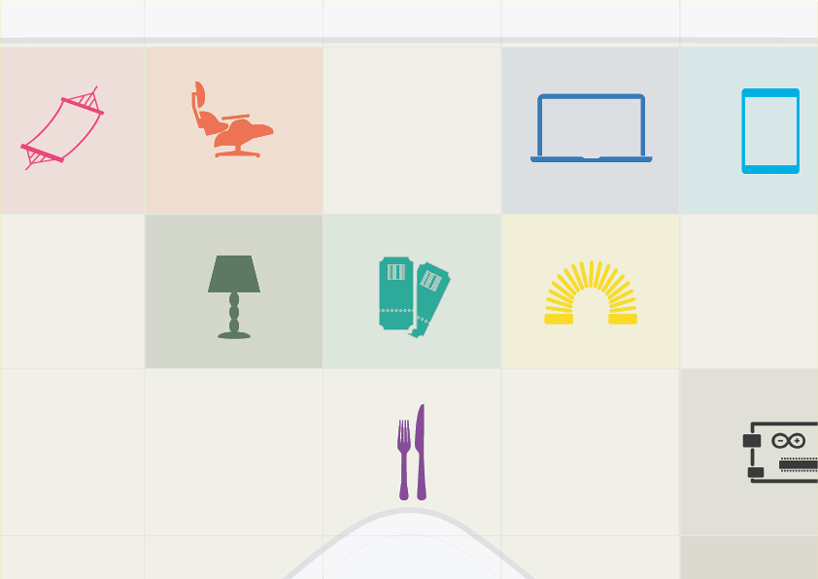The height and width of the screenshot is (579, 818).
Task: Choose the tablet tile
Action: point(769,131)
